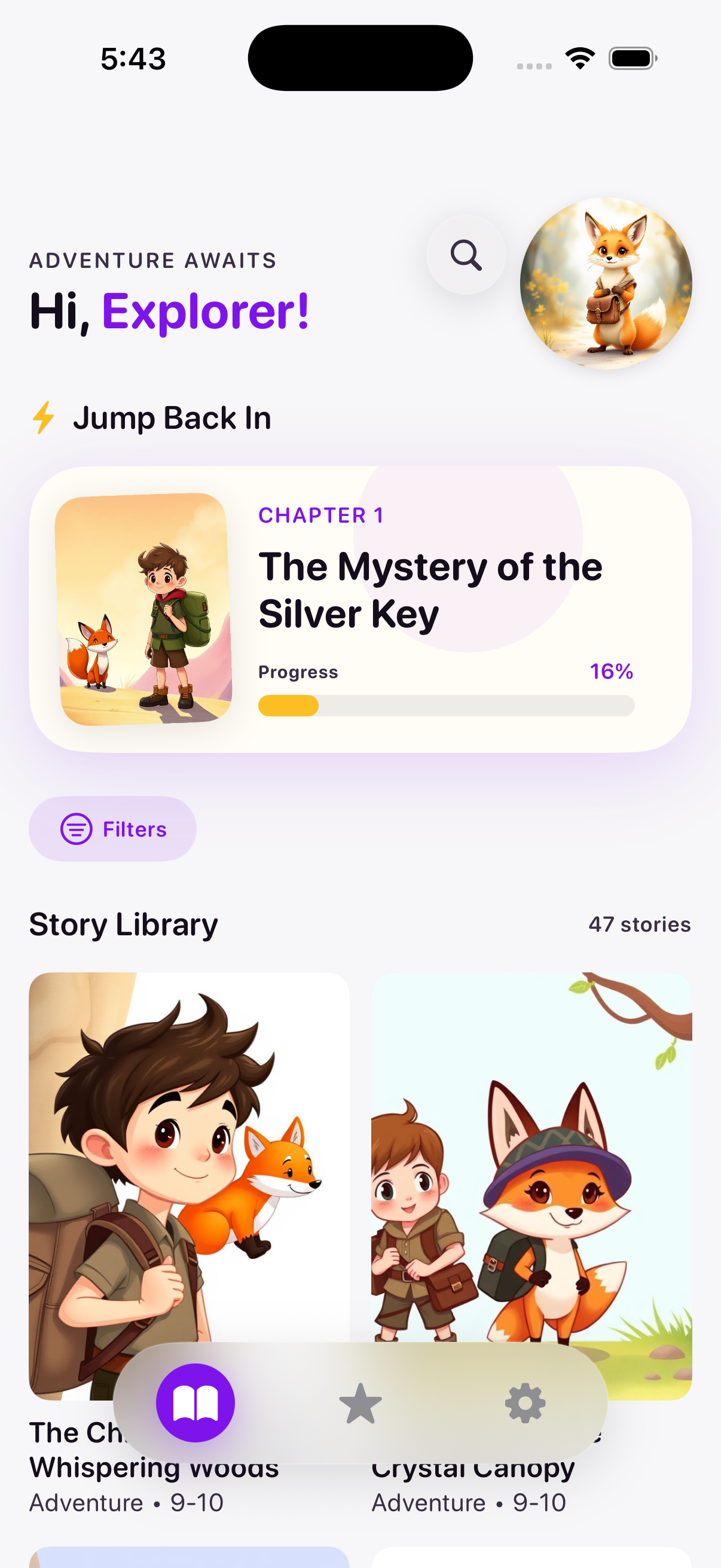Open the fox profile avatar
This screenshot has width=721, height=1568.
pos(606,283)
